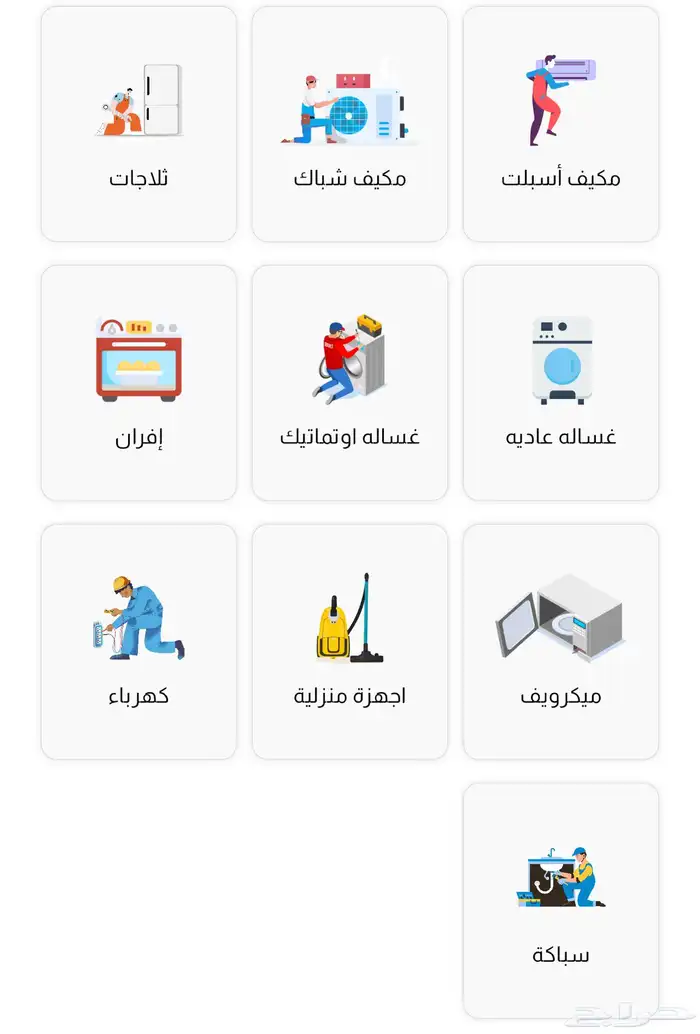Image resolution: width=700 pixels, height=1034 pixels.
Task: Open the ميكرويف service card
Action: click(560, 642)
